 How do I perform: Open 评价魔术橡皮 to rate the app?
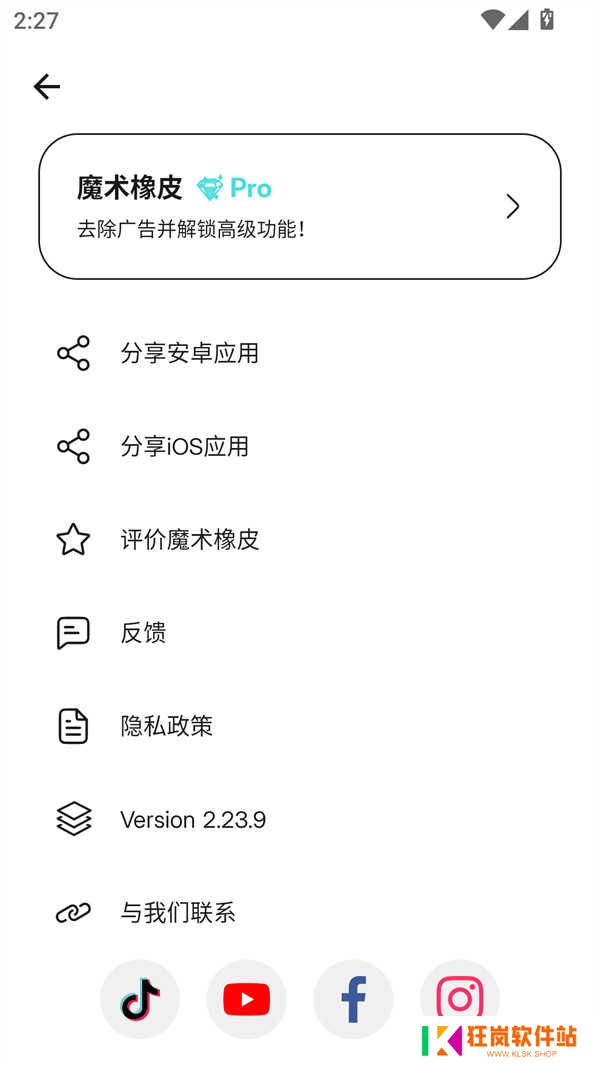[300, 540]
